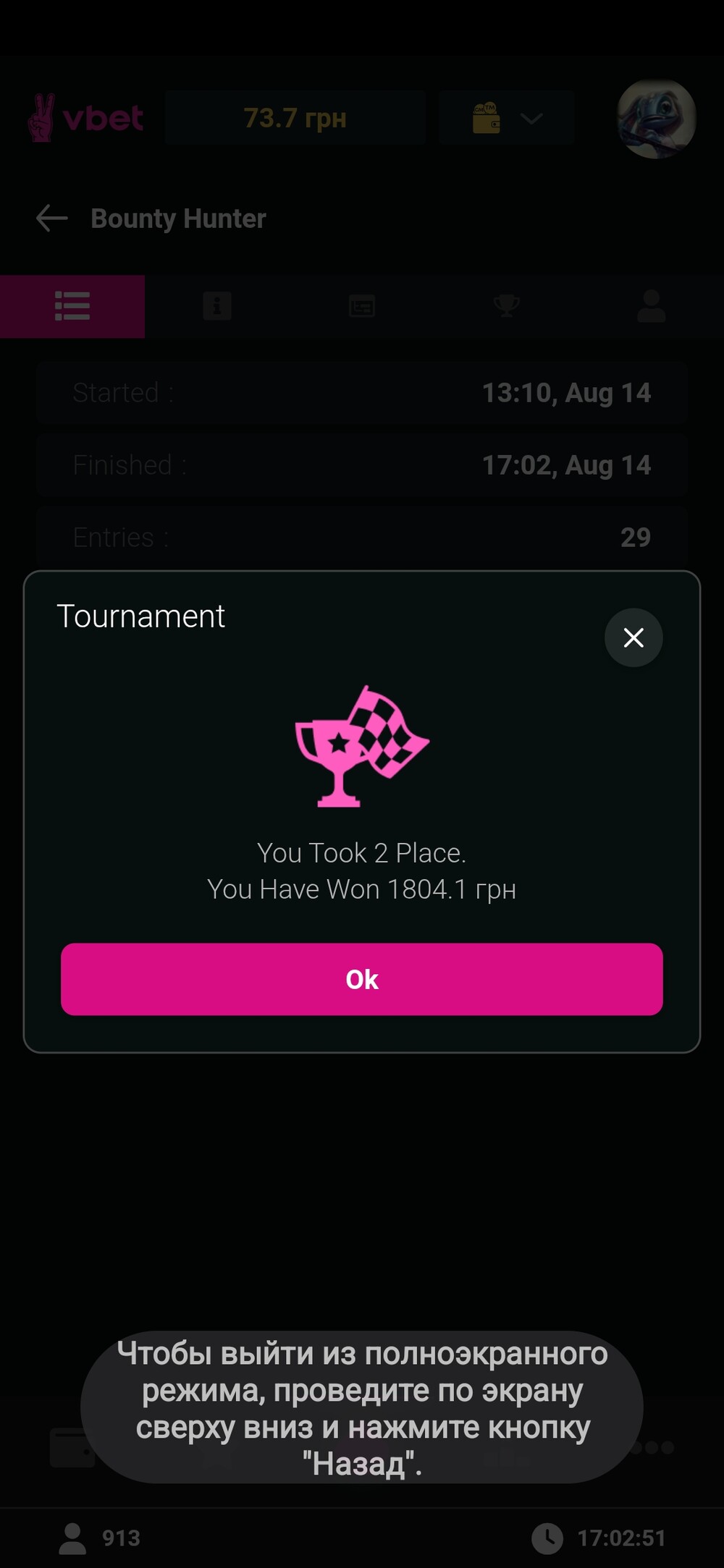Open the profile avatar
Screen dimensions: 724x1568
656,118
